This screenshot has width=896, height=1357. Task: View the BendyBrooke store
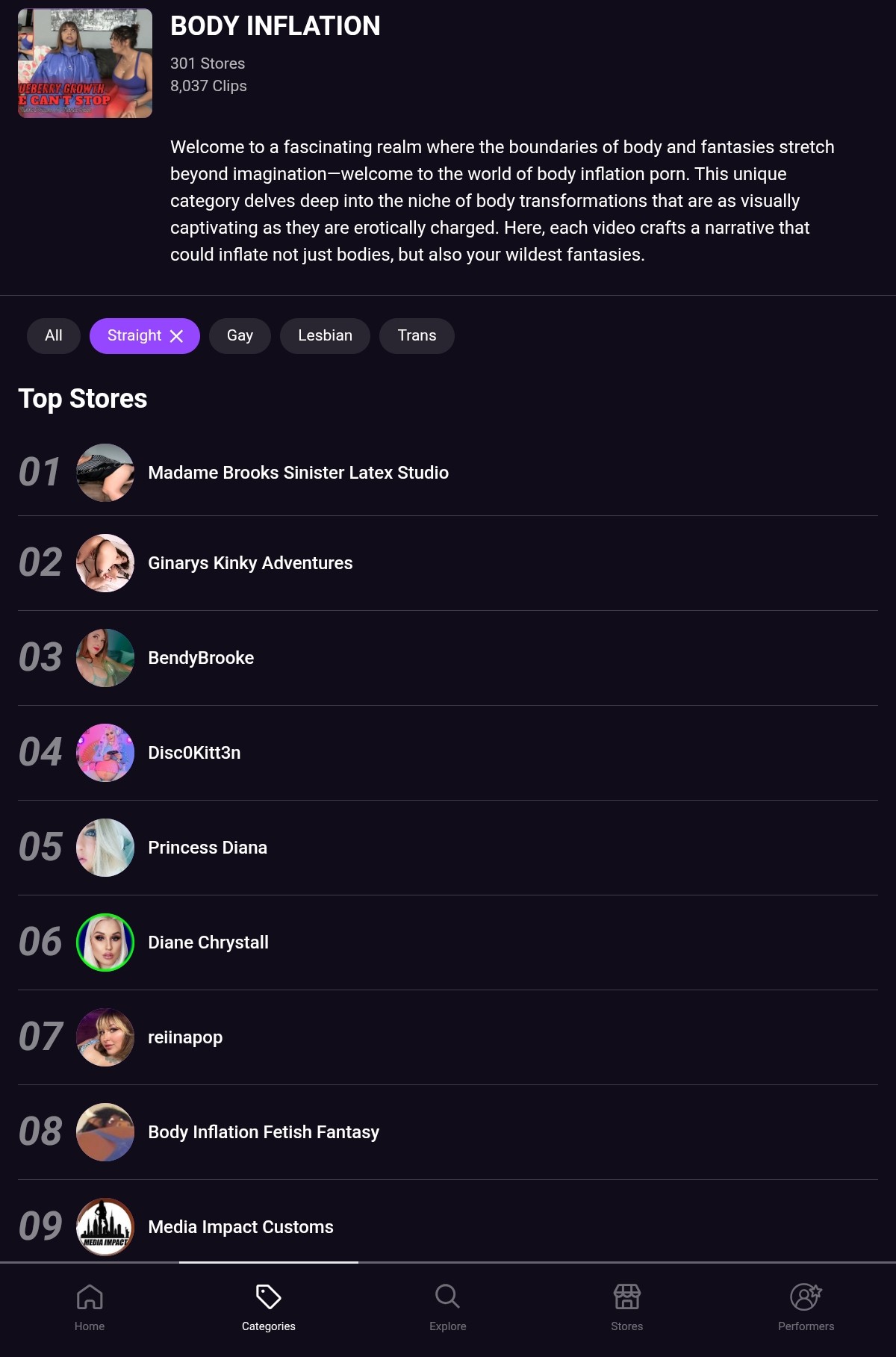point(201,658)
